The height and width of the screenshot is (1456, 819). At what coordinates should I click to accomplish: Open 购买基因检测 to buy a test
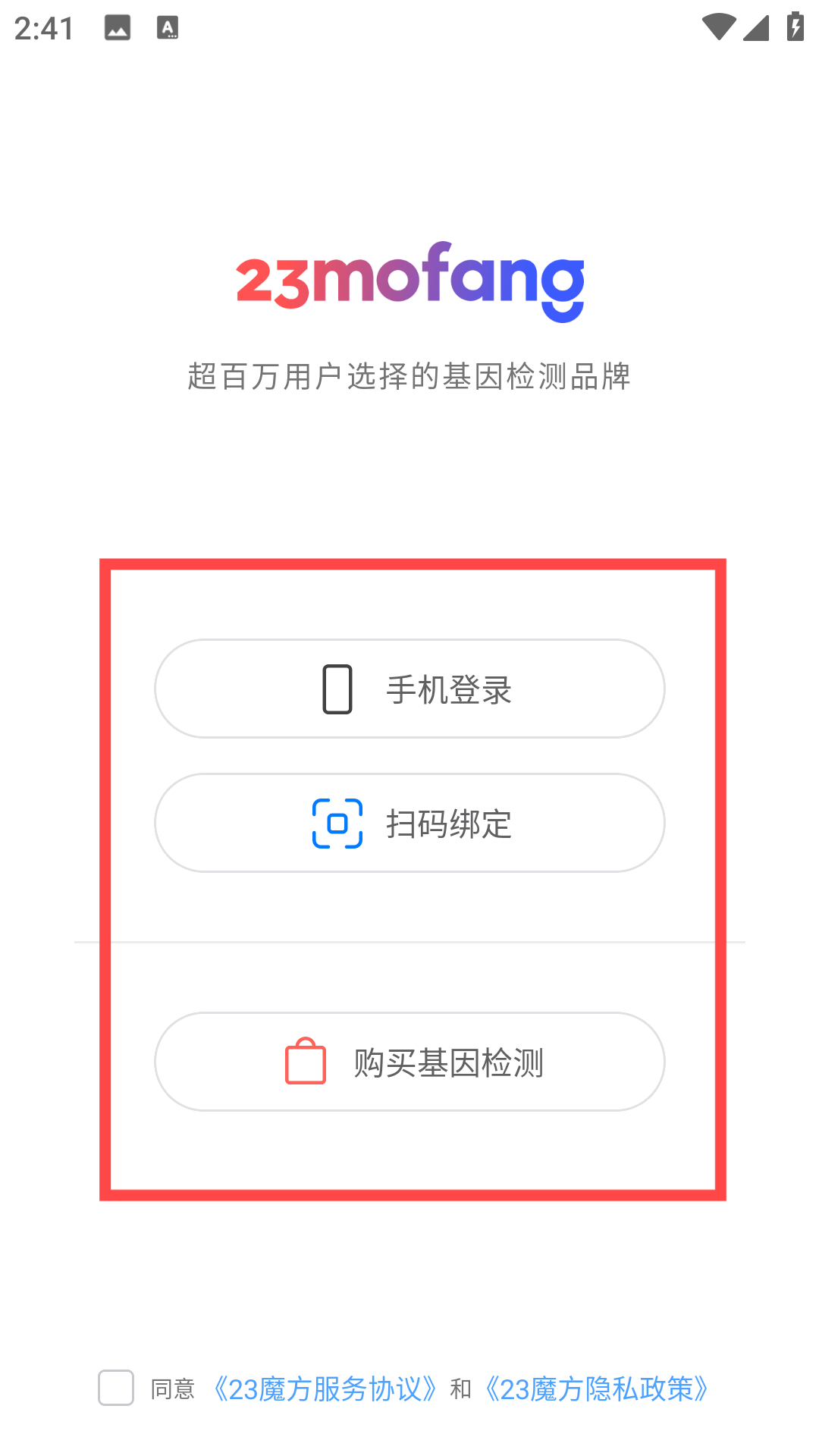coord(409,1062)
